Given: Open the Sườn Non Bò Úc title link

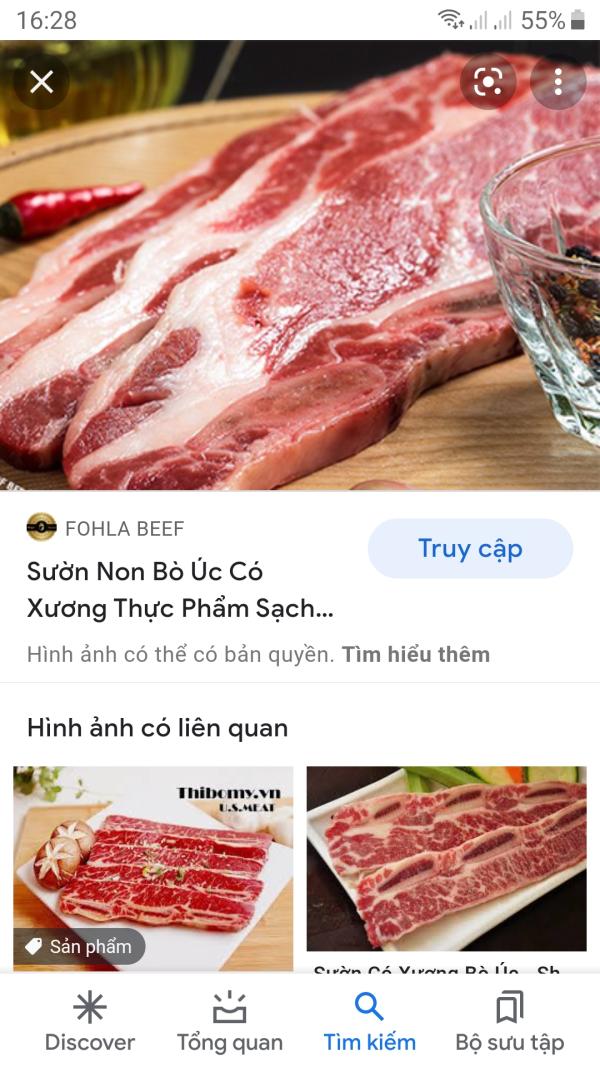Looking at the screenshot, I should click(x=180, y=590).
